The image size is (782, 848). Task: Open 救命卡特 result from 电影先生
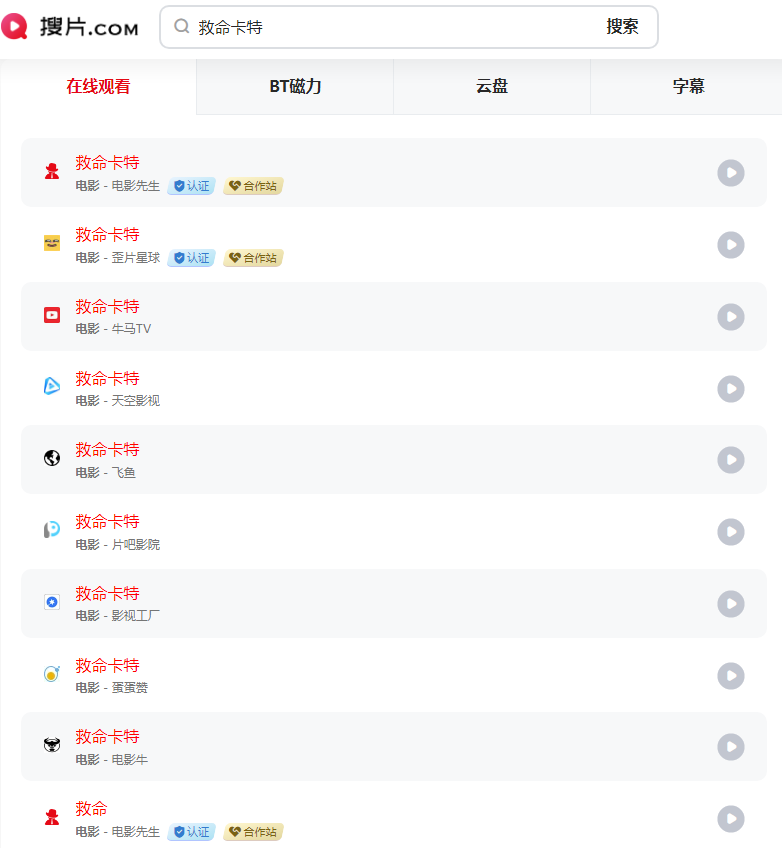(107, 163)
